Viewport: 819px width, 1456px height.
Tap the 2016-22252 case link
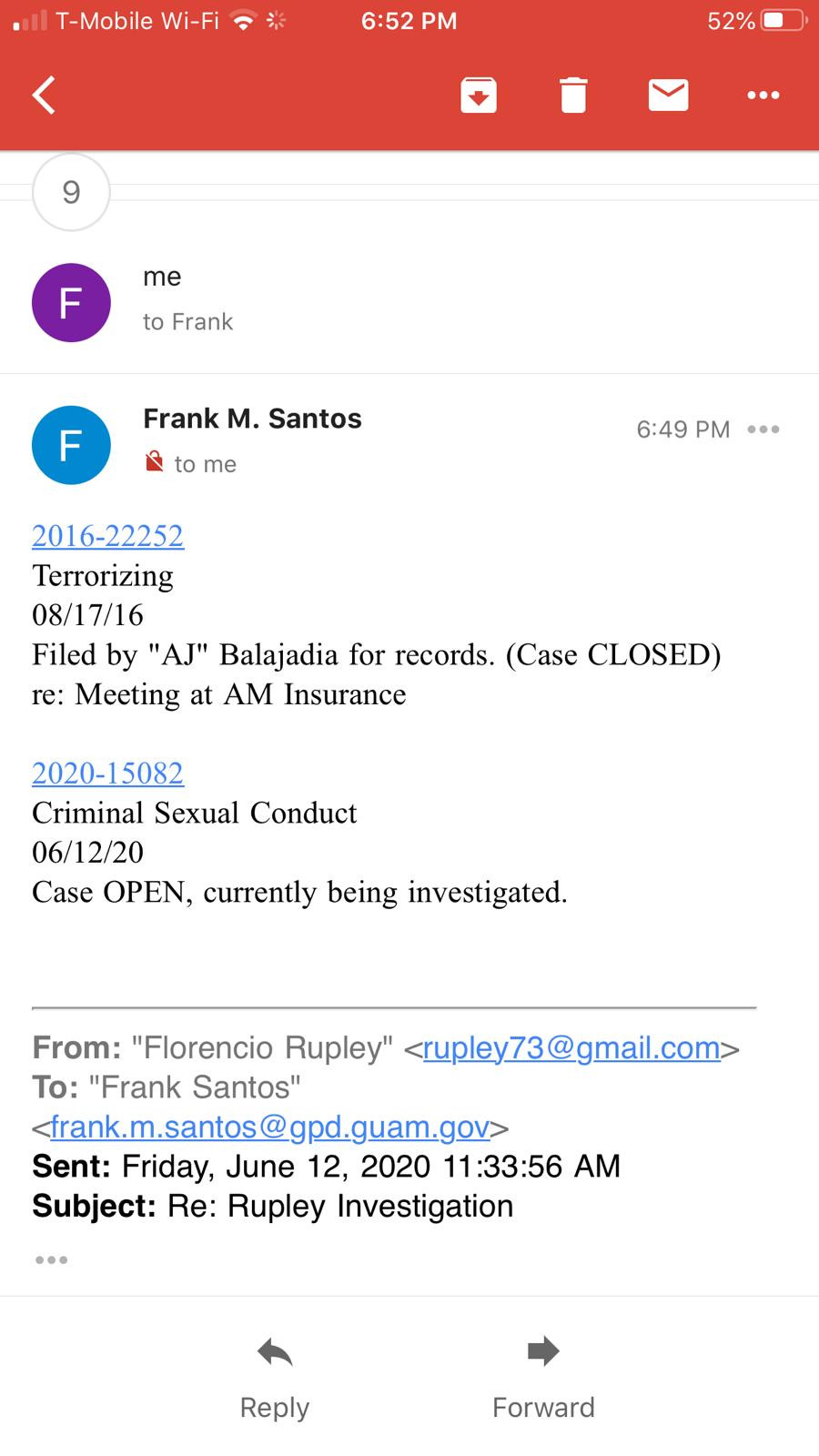[107, 536]
